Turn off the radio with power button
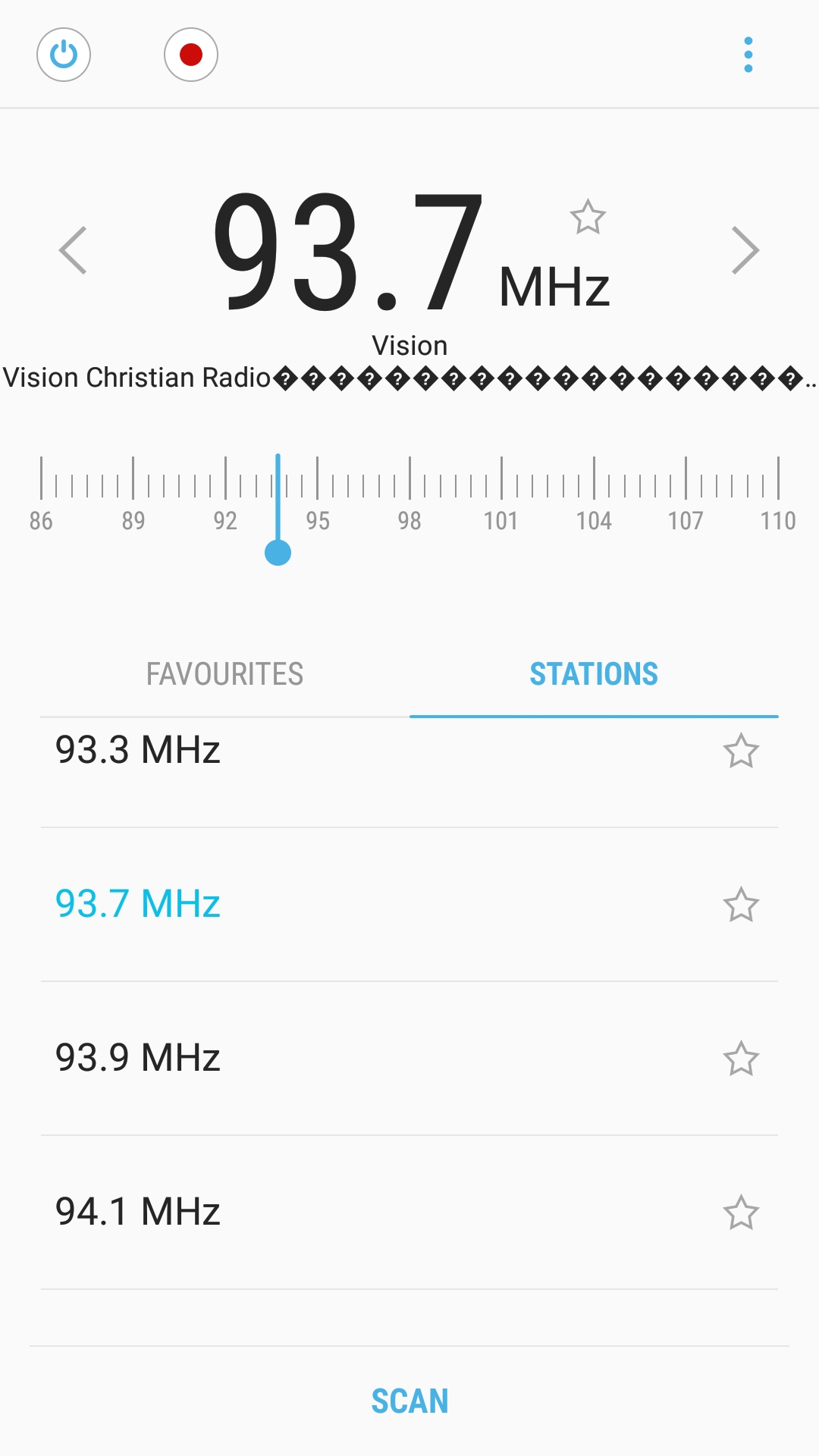Screen dimensions: 819x1456 point(64,55)
